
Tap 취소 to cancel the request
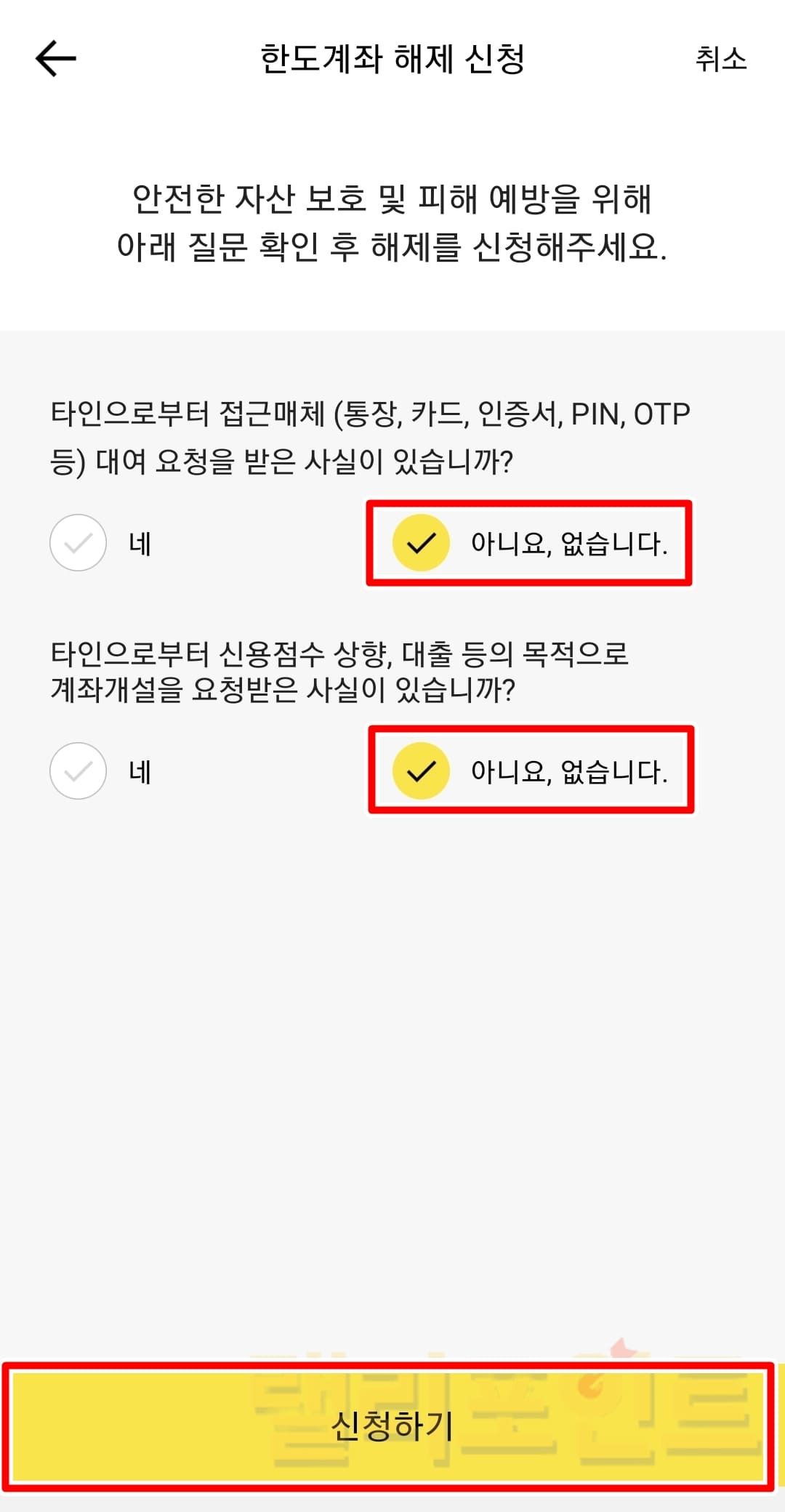720,59
